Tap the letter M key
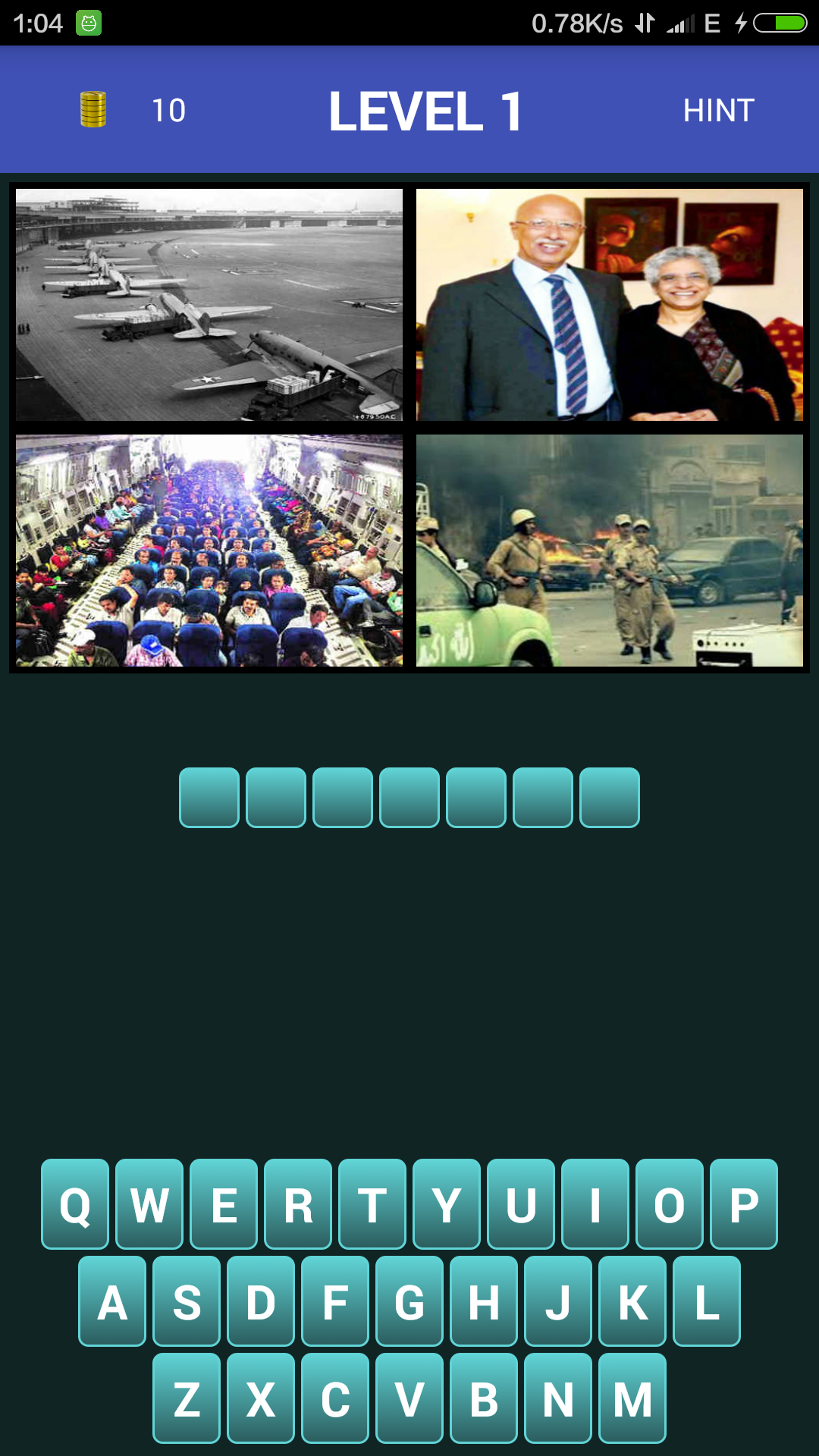The height and width of the screenshot is (1456, 819). pos(632,1398)
